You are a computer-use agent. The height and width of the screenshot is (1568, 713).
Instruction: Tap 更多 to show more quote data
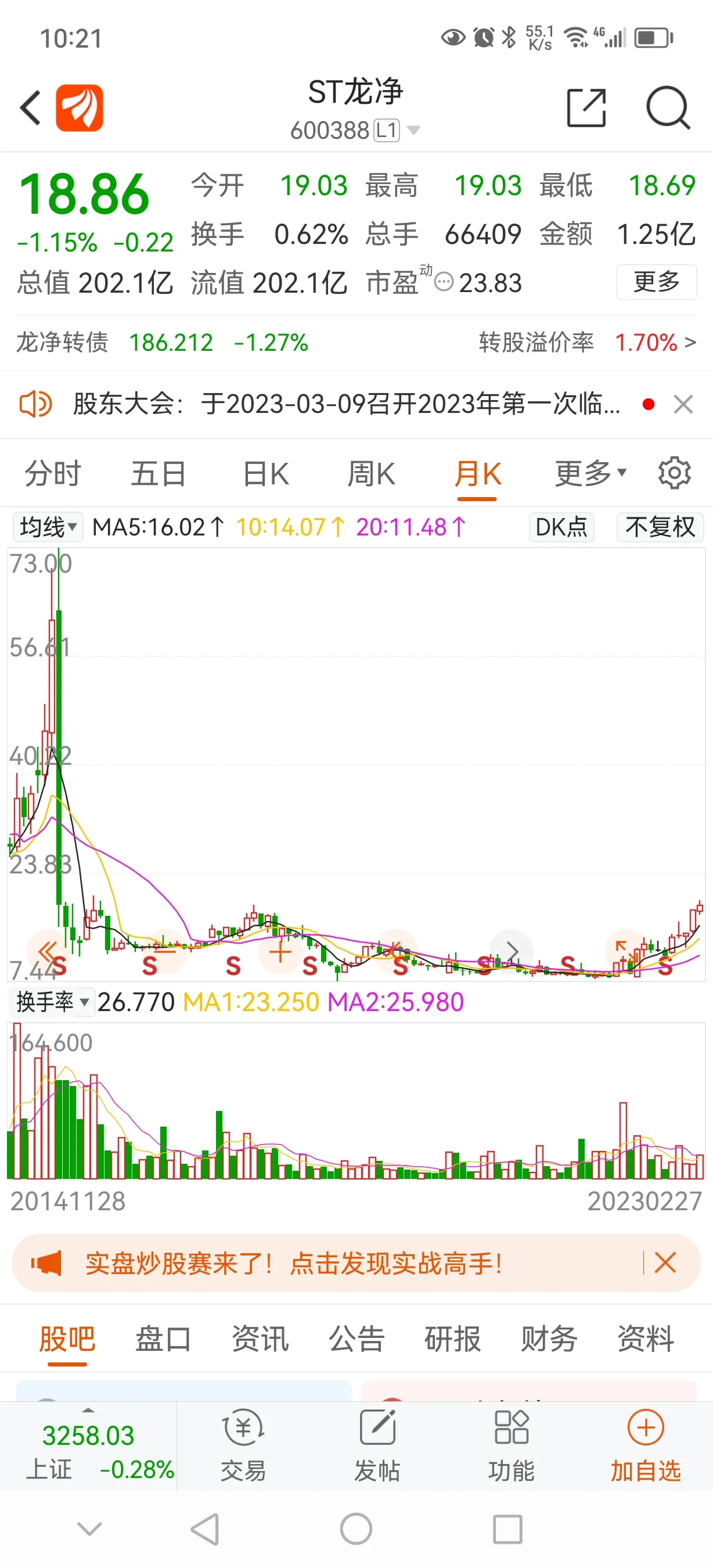[657, 282]
